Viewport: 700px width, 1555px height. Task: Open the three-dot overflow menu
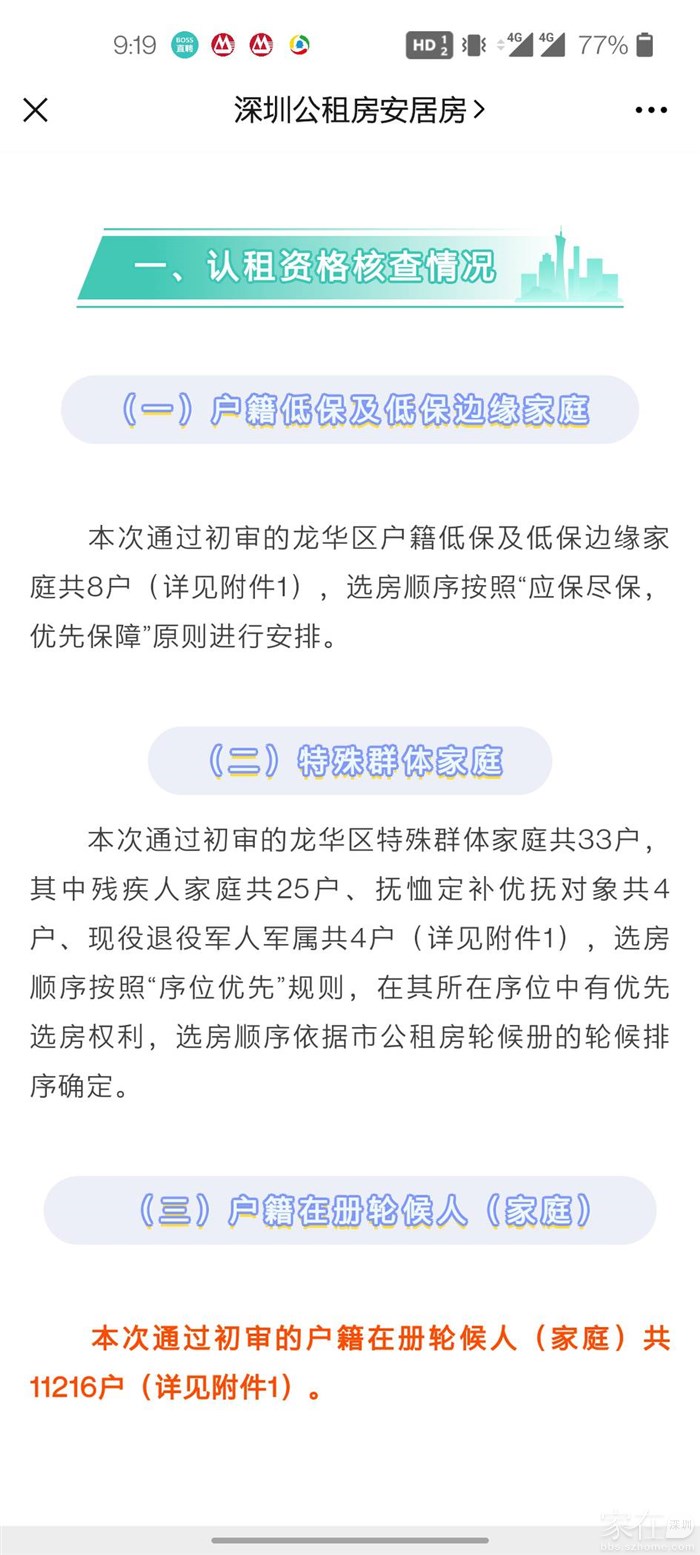point(651,110)
